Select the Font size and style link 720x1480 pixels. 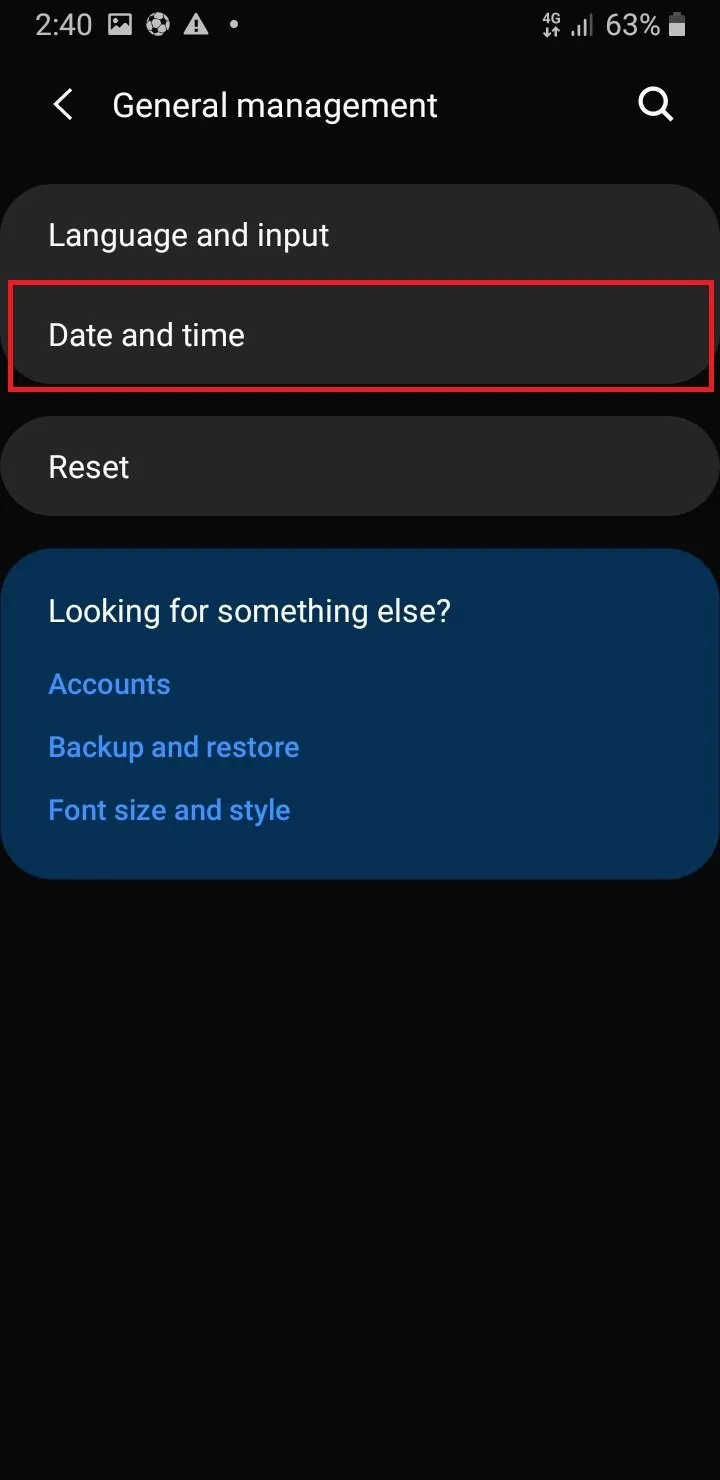click(169, 810)
